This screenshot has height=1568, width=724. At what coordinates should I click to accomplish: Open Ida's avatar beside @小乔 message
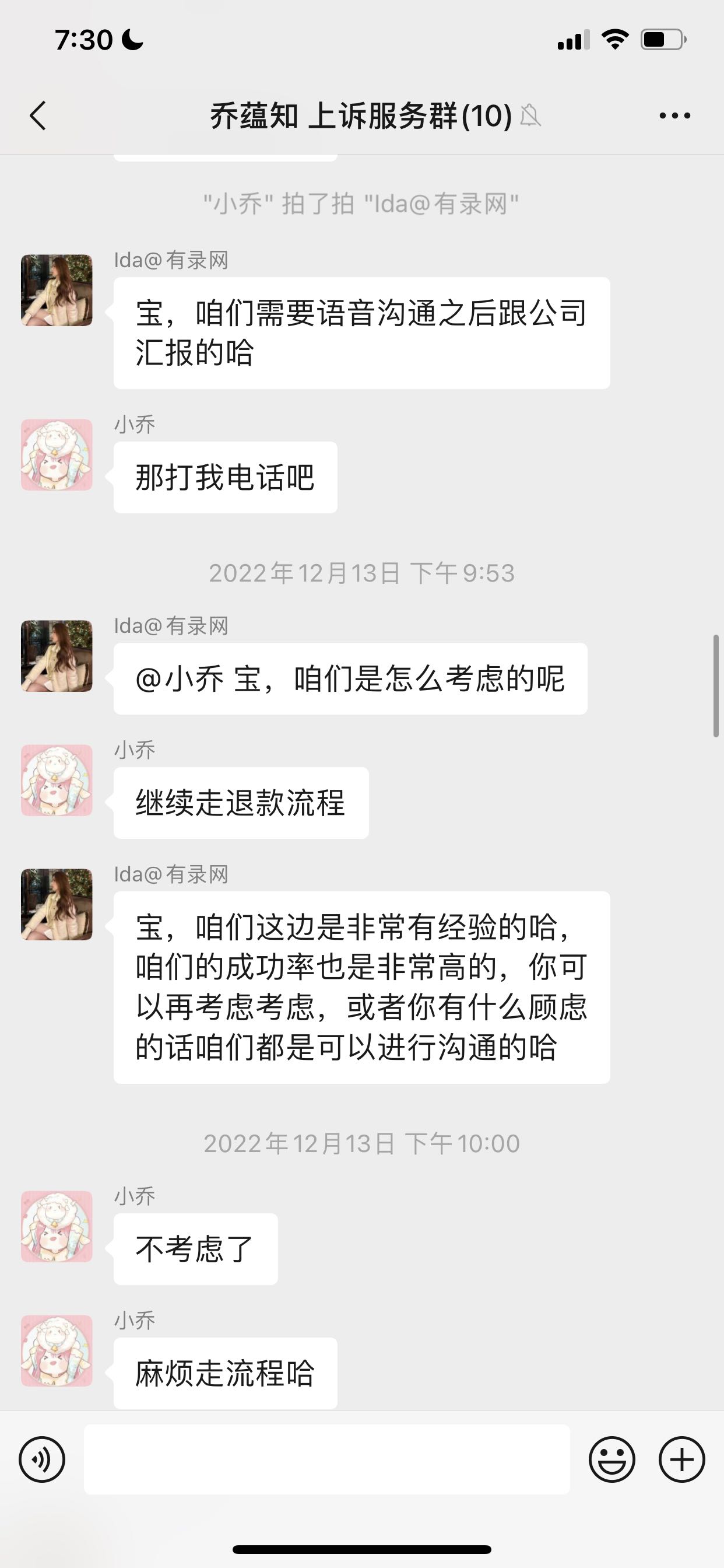pos(57,656)
